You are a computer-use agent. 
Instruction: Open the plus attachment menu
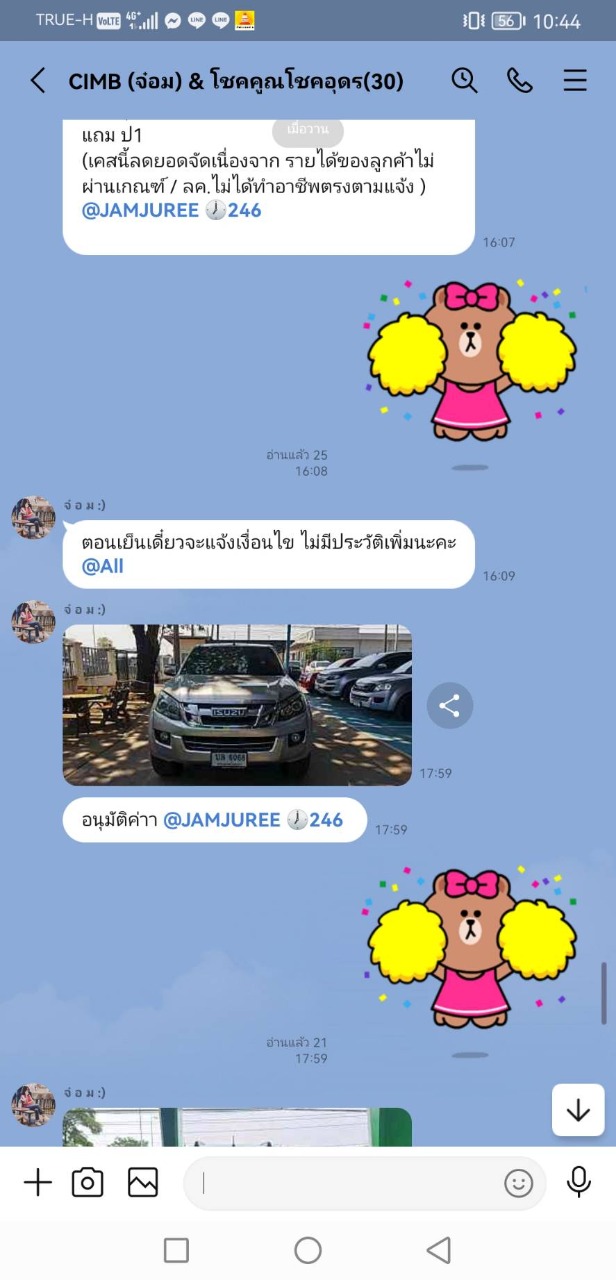(x=37, y=1183)
